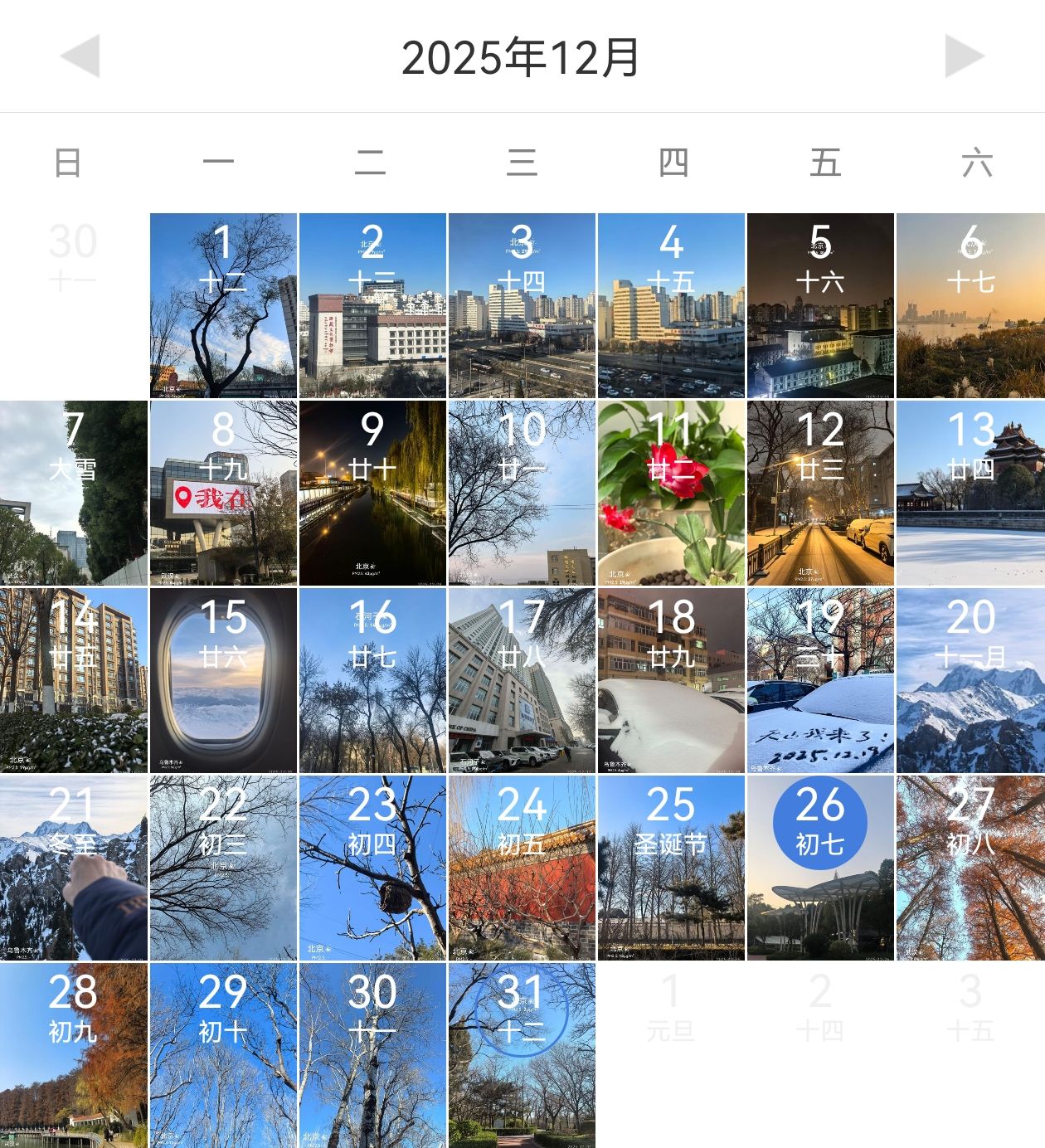
Task: Go to the previous month
Action: [80, 56]
